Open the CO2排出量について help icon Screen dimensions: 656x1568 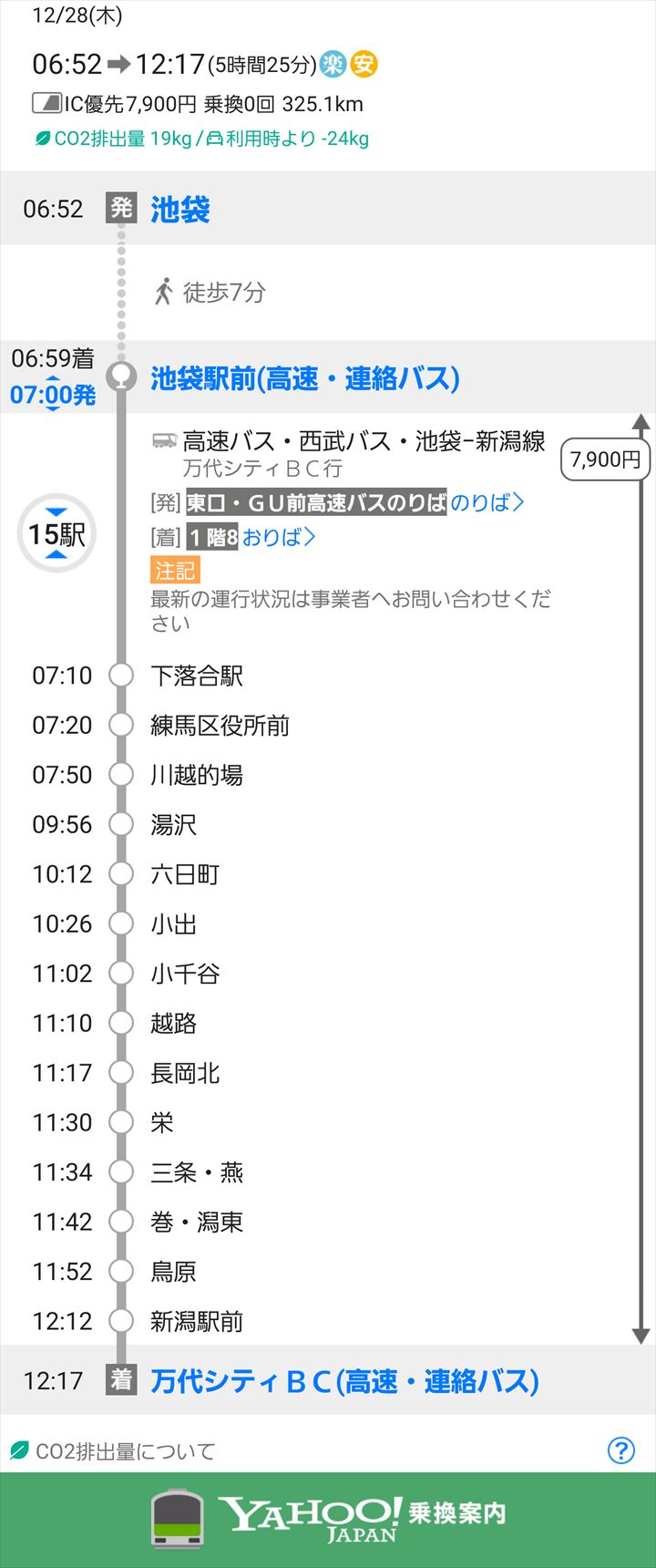coord(621,1449)
